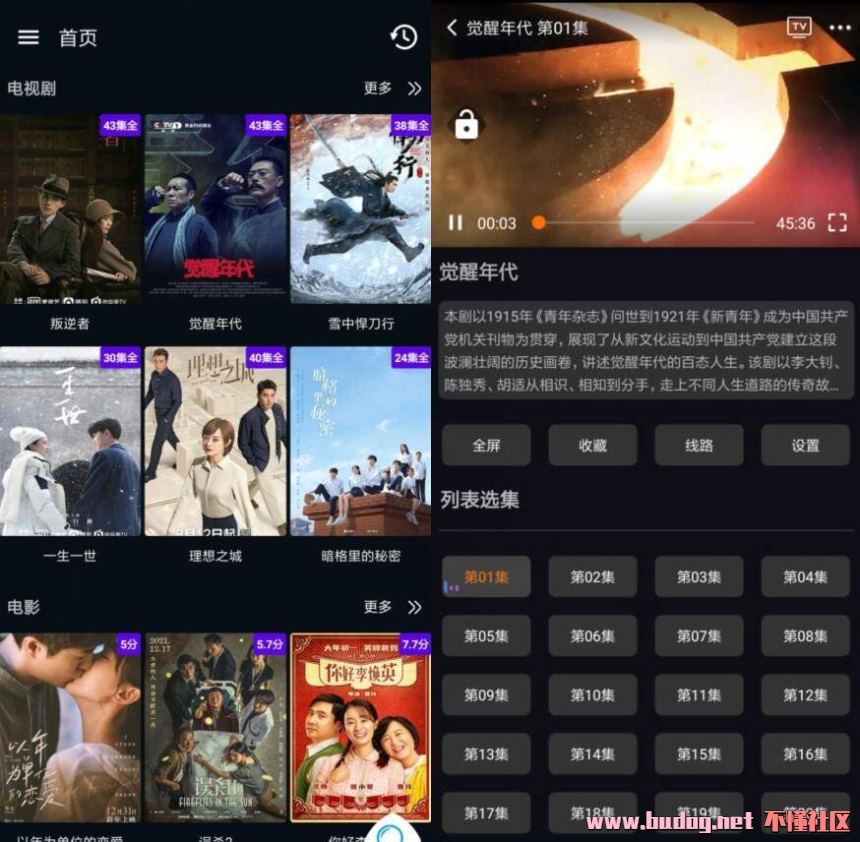The image size is (860, 842).
Task: Switch source with the 线路 button
Action: 699,445
